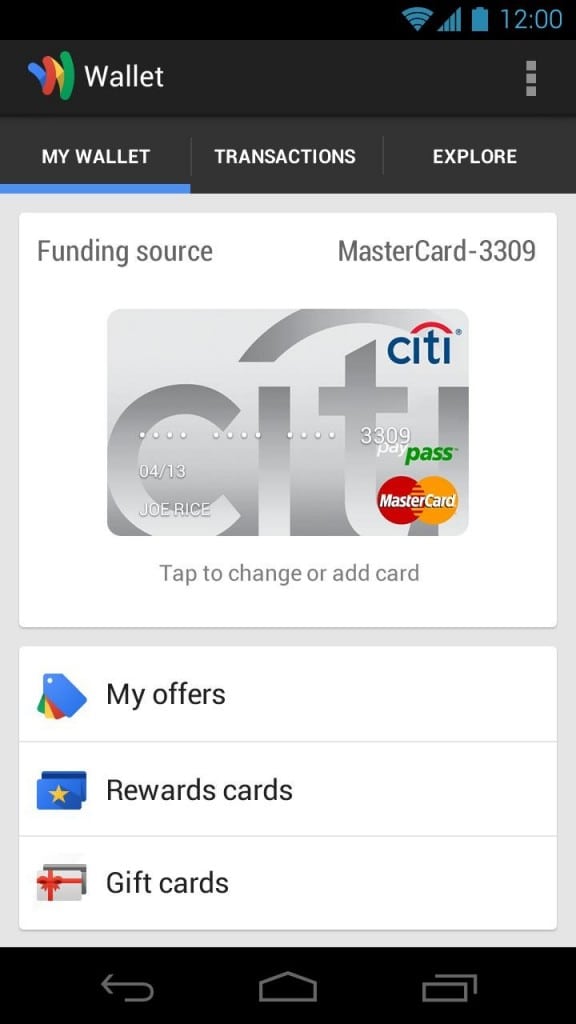Go back with the system back button
Image resolution: width=576 pixels, height=1024 pixels.
127,986
